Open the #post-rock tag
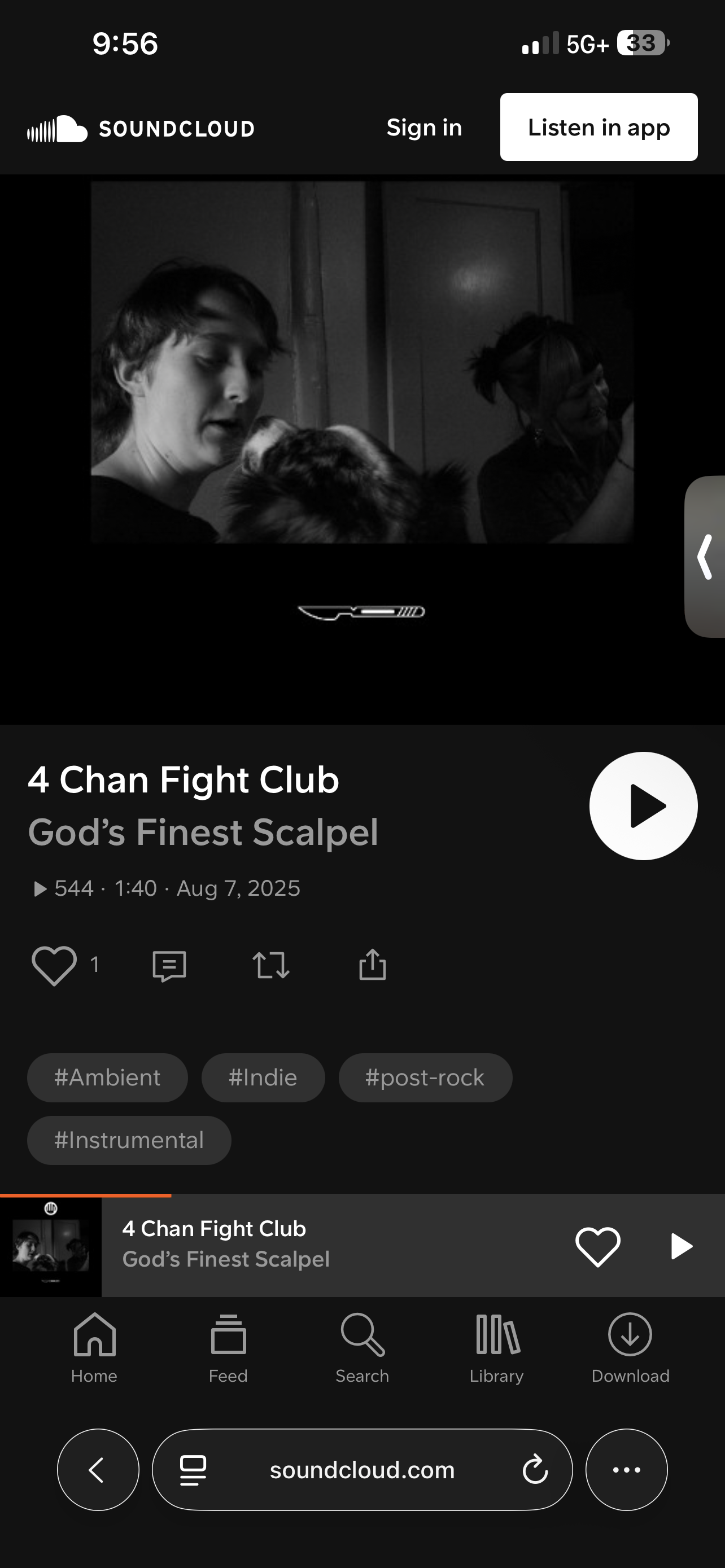 tap(425, 1078)
